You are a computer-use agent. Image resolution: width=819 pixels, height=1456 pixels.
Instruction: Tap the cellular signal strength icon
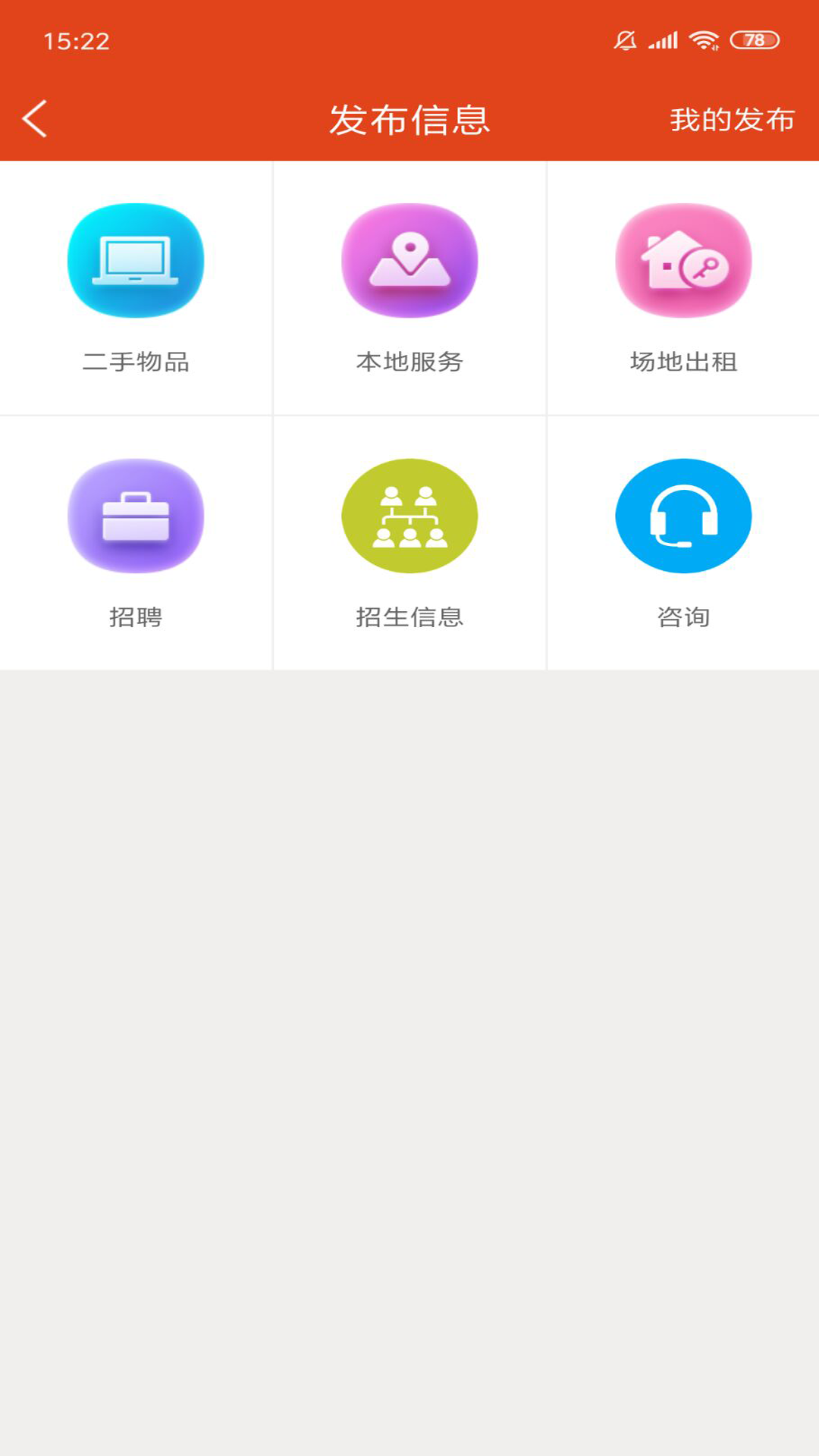click(x=663, y=42)
